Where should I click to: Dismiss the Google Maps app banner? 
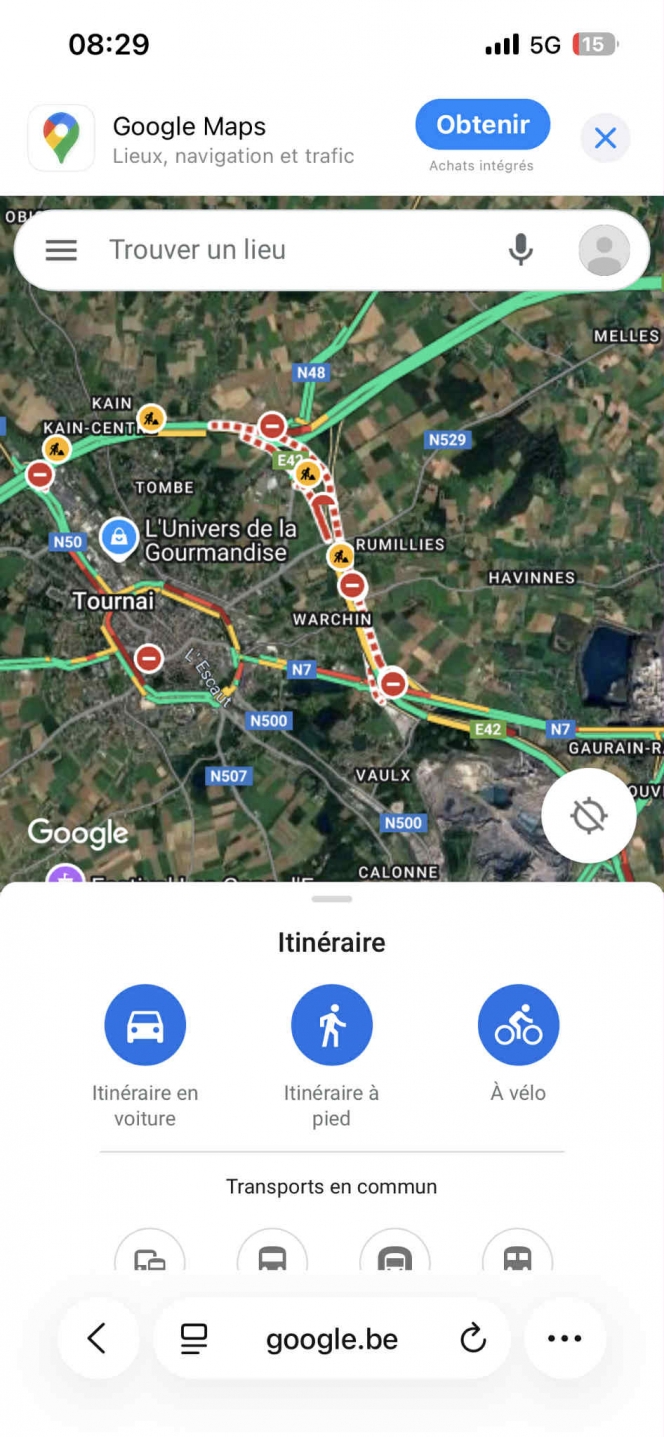click(605, 138)
